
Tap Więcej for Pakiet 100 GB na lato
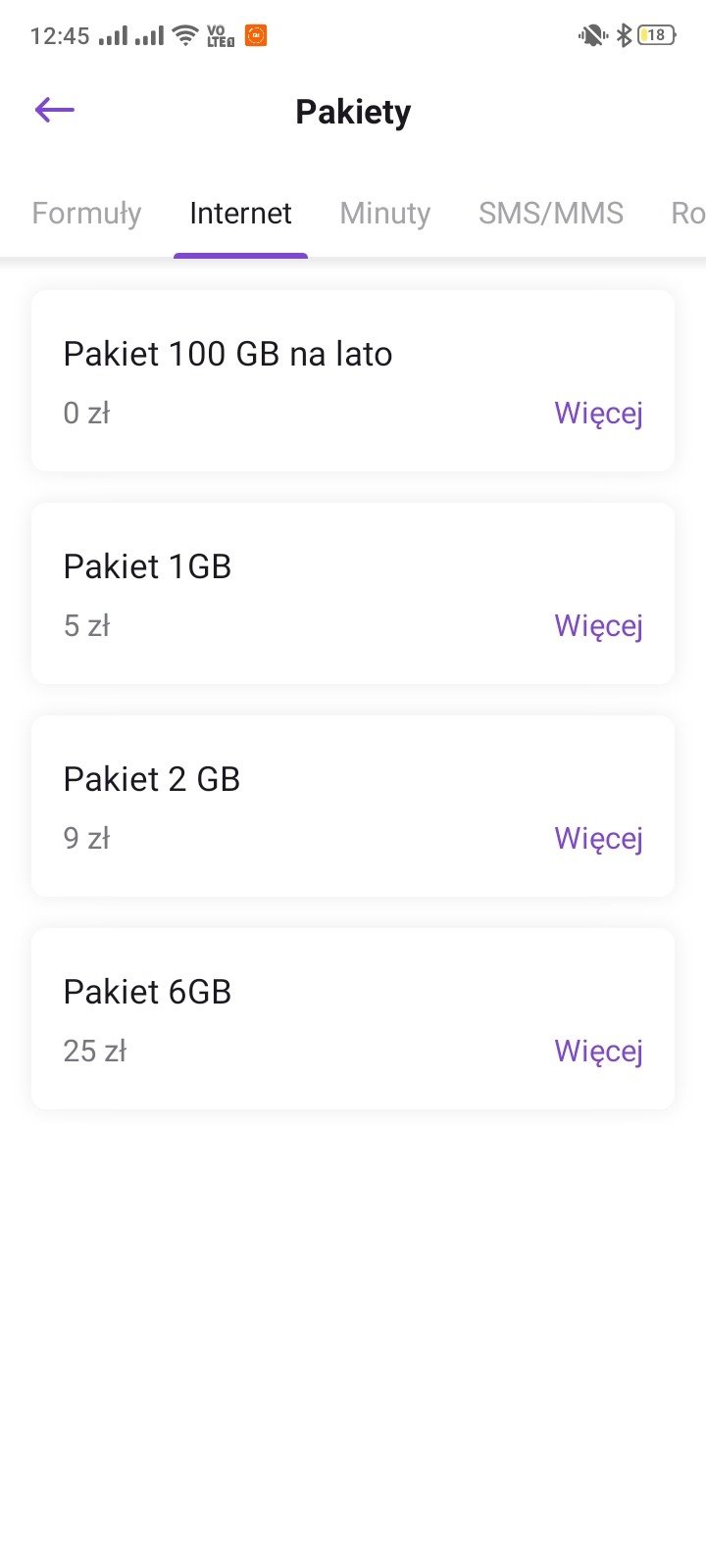click(x=598, y=414)
